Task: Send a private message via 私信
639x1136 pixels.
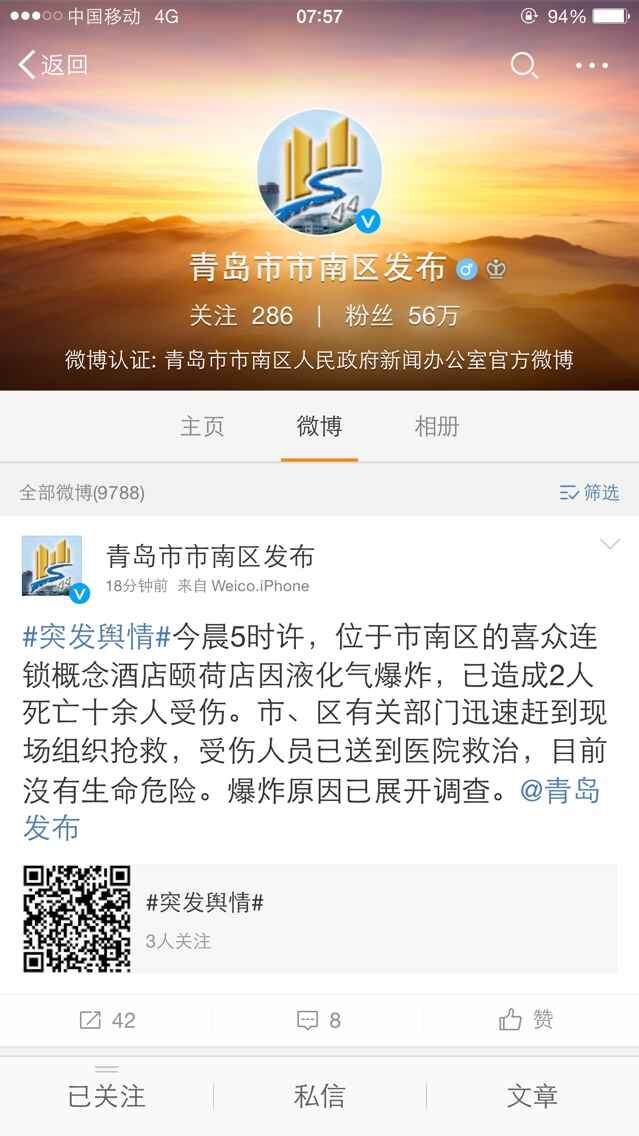Action: pos(319,1095)
